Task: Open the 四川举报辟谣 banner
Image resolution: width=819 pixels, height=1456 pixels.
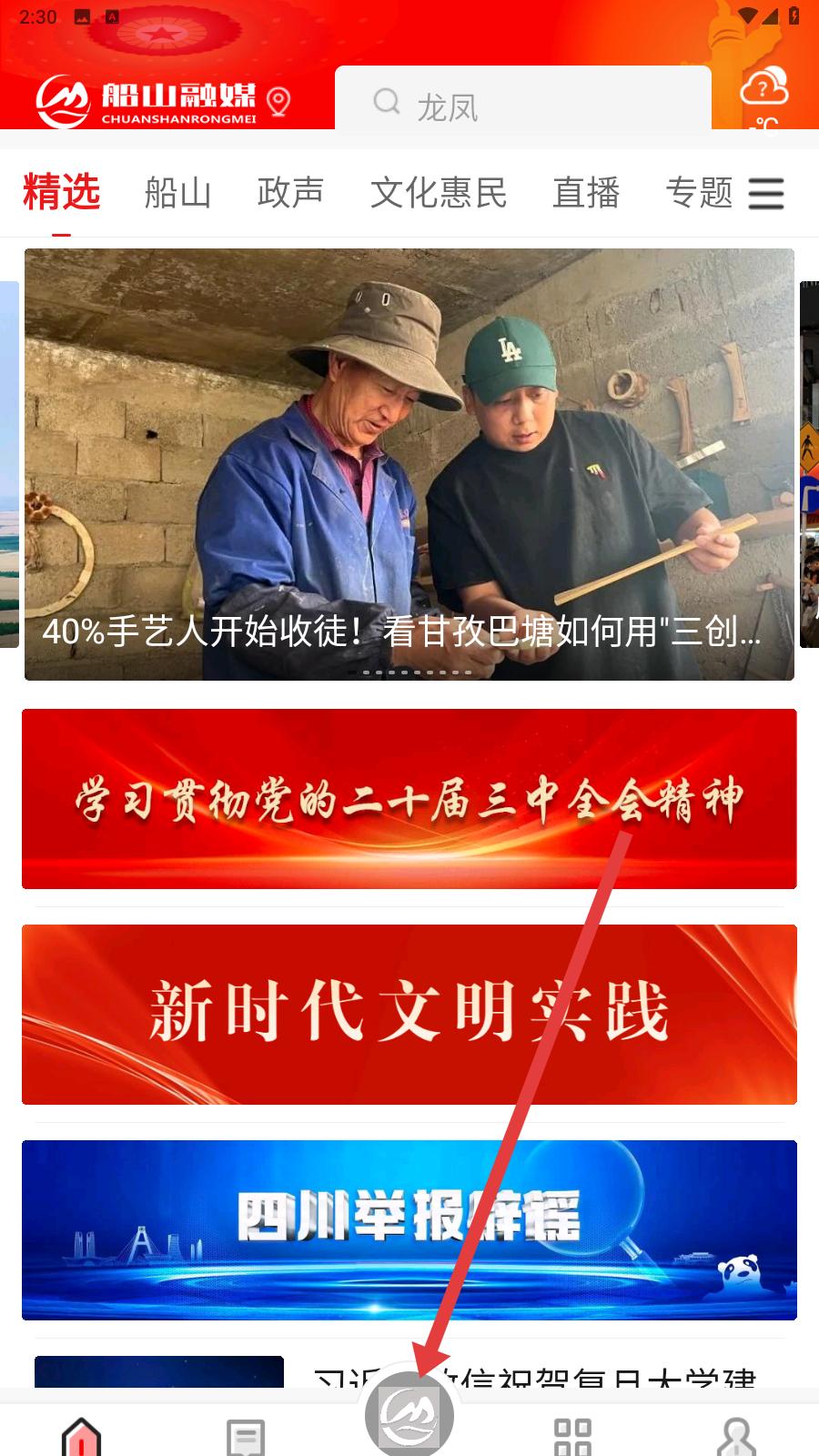Action: [409, 1229]
